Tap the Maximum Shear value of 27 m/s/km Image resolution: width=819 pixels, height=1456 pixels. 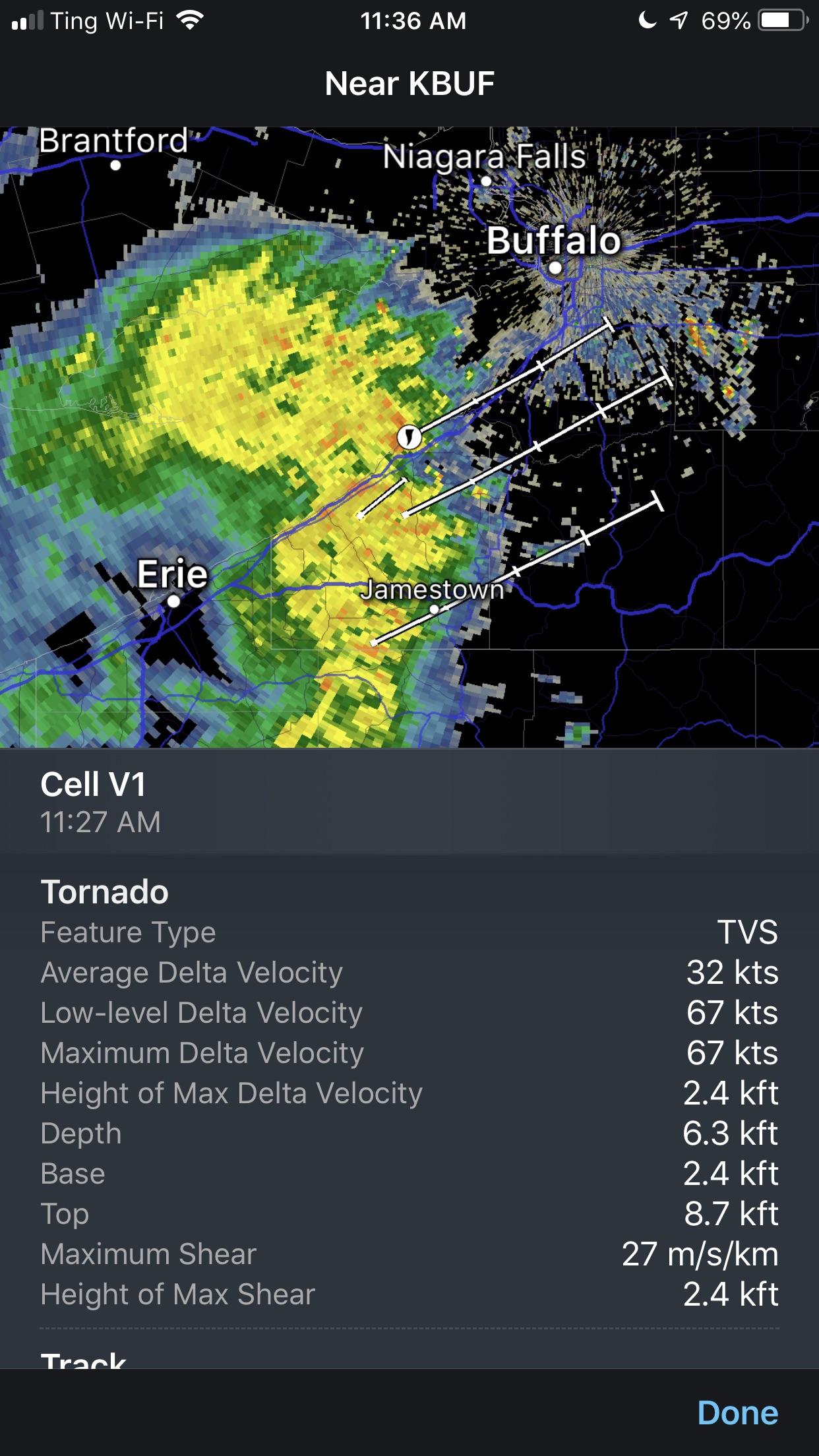(701, 1253)
